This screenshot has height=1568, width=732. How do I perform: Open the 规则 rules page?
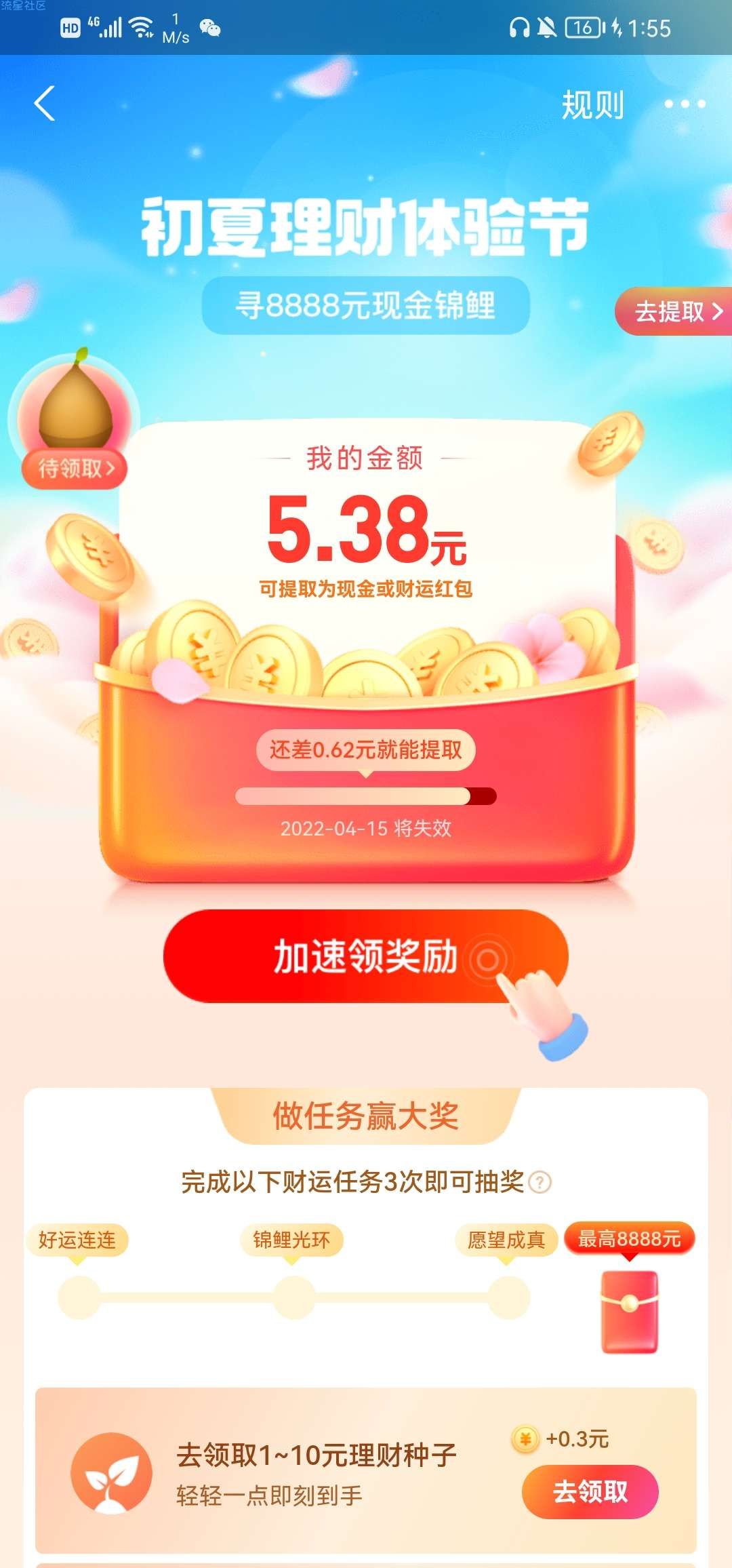click(x=592, y=105)
